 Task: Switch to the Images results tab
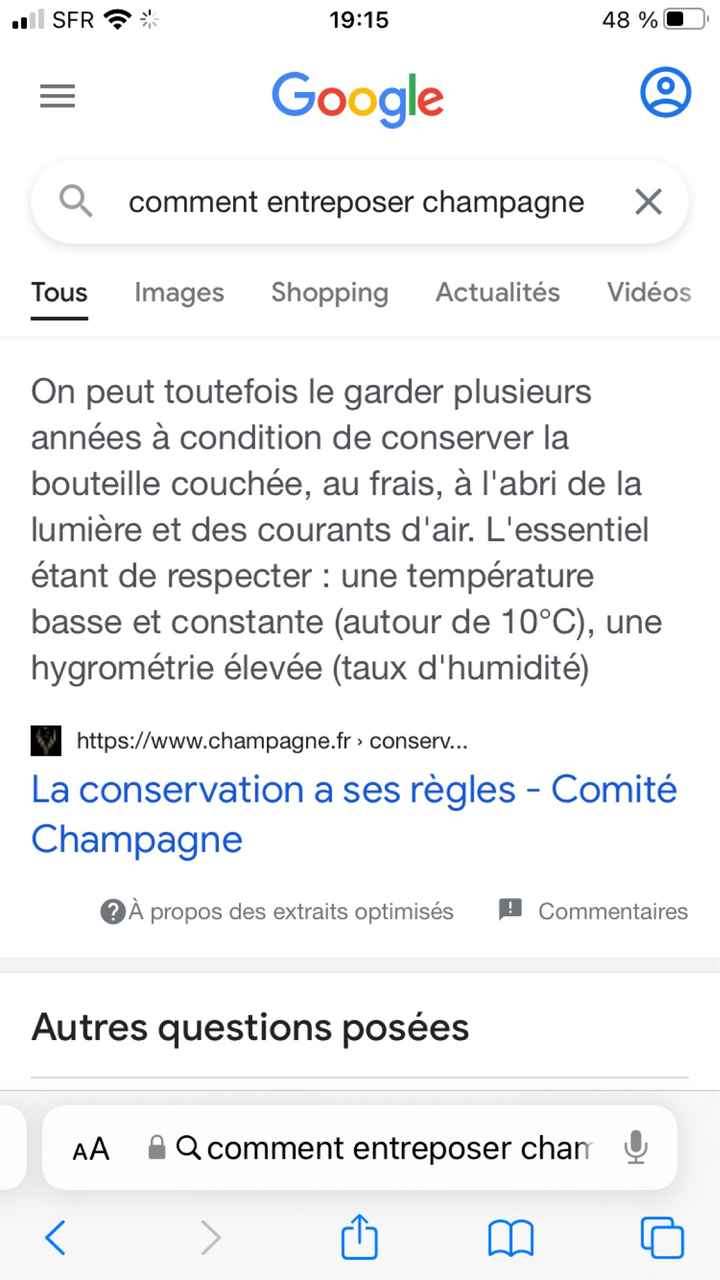(178, 292)
